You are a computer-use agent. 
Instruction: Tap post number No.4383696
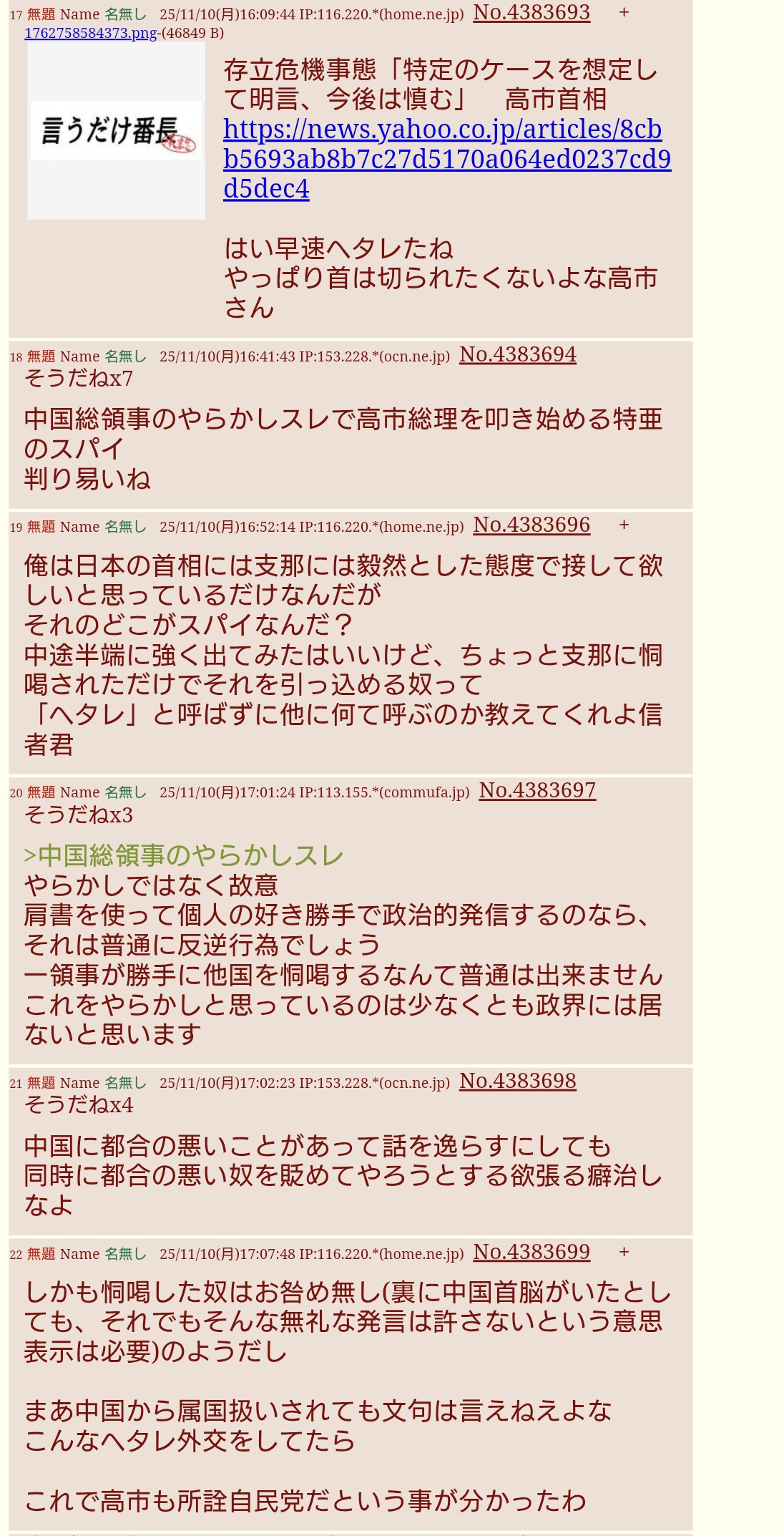click(x=531, y=525)
